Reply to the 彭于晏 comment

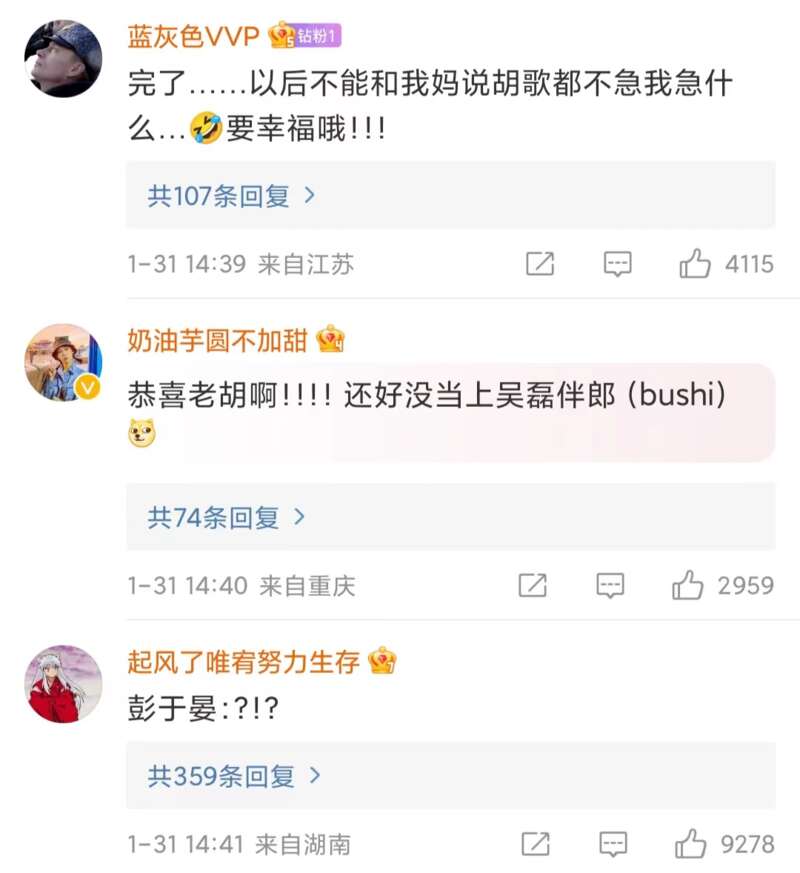coord(613,844)
